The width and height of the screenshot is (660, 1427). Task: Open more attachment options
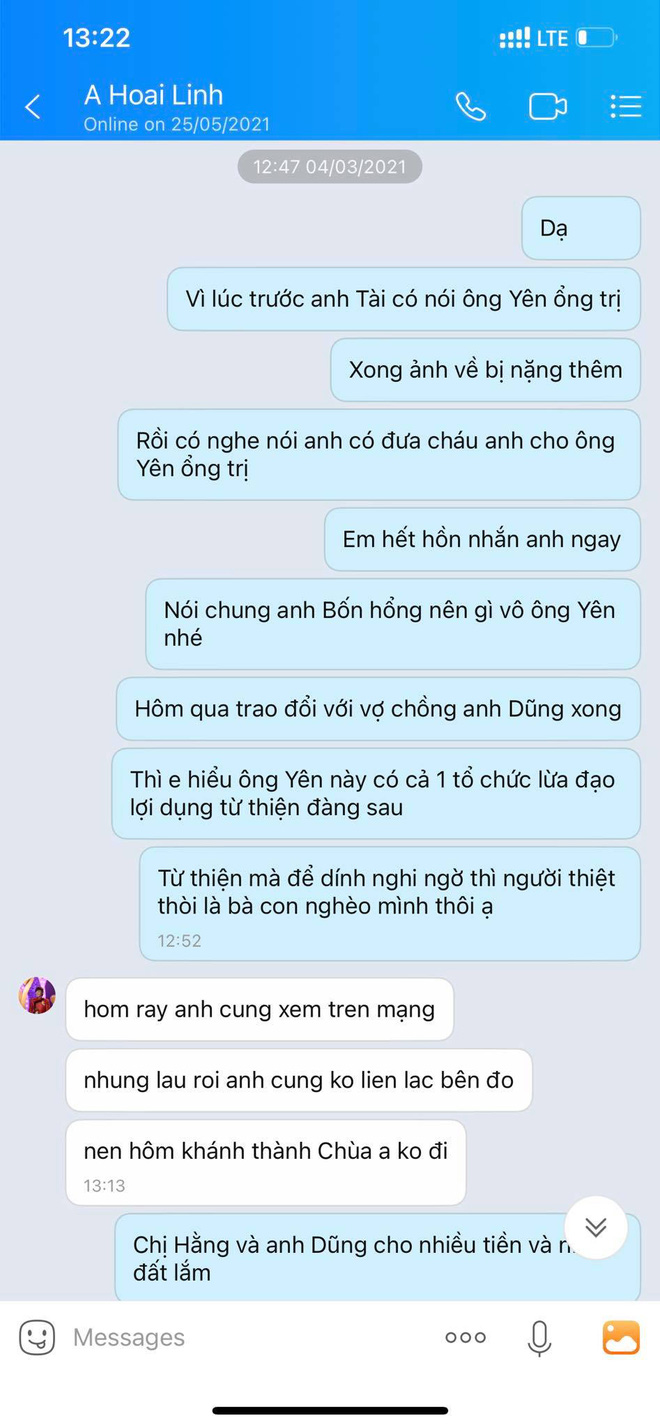(465, 1337)
